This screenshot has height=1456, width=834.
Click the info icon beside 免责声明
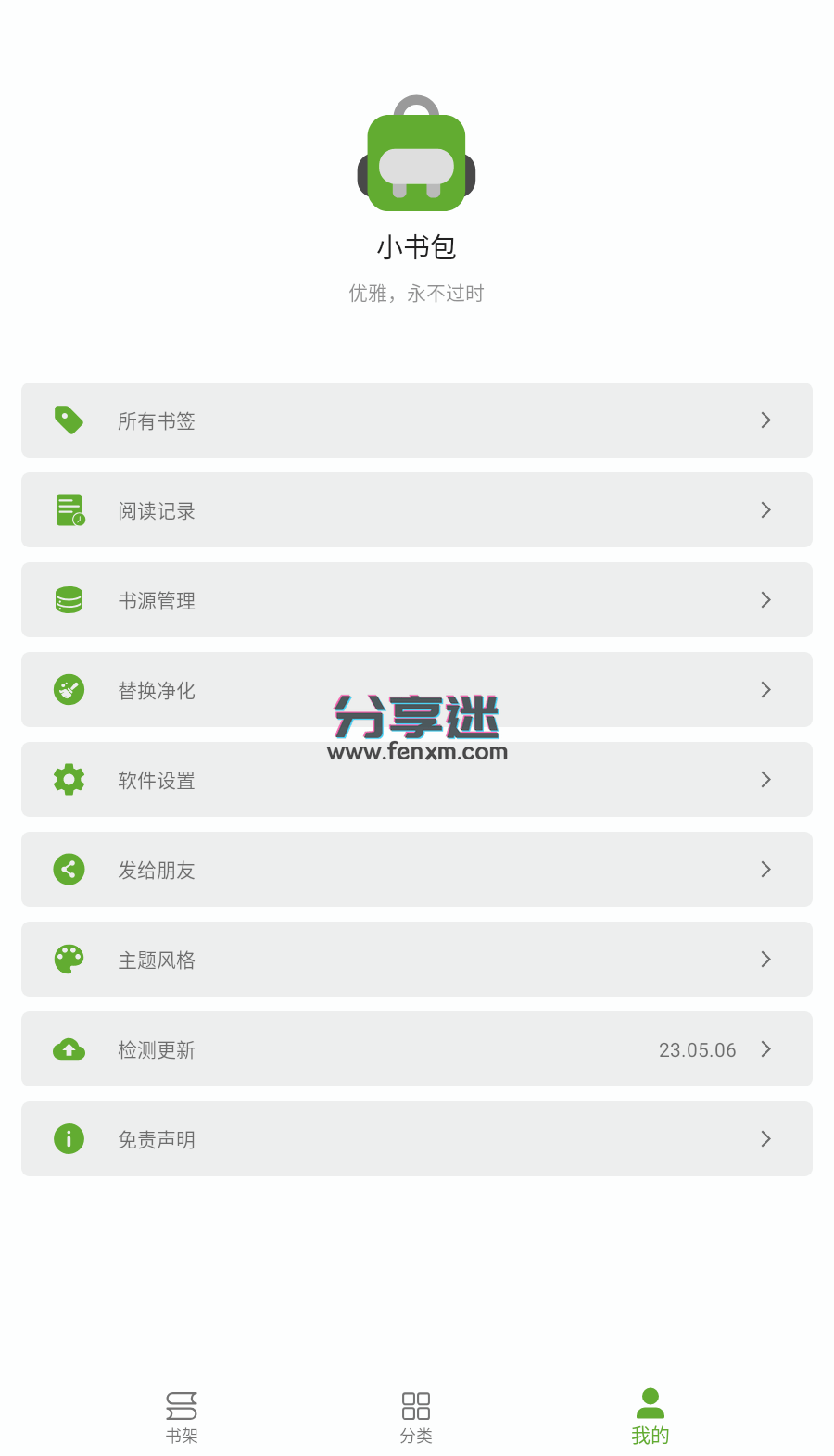tap(69, 1138)
